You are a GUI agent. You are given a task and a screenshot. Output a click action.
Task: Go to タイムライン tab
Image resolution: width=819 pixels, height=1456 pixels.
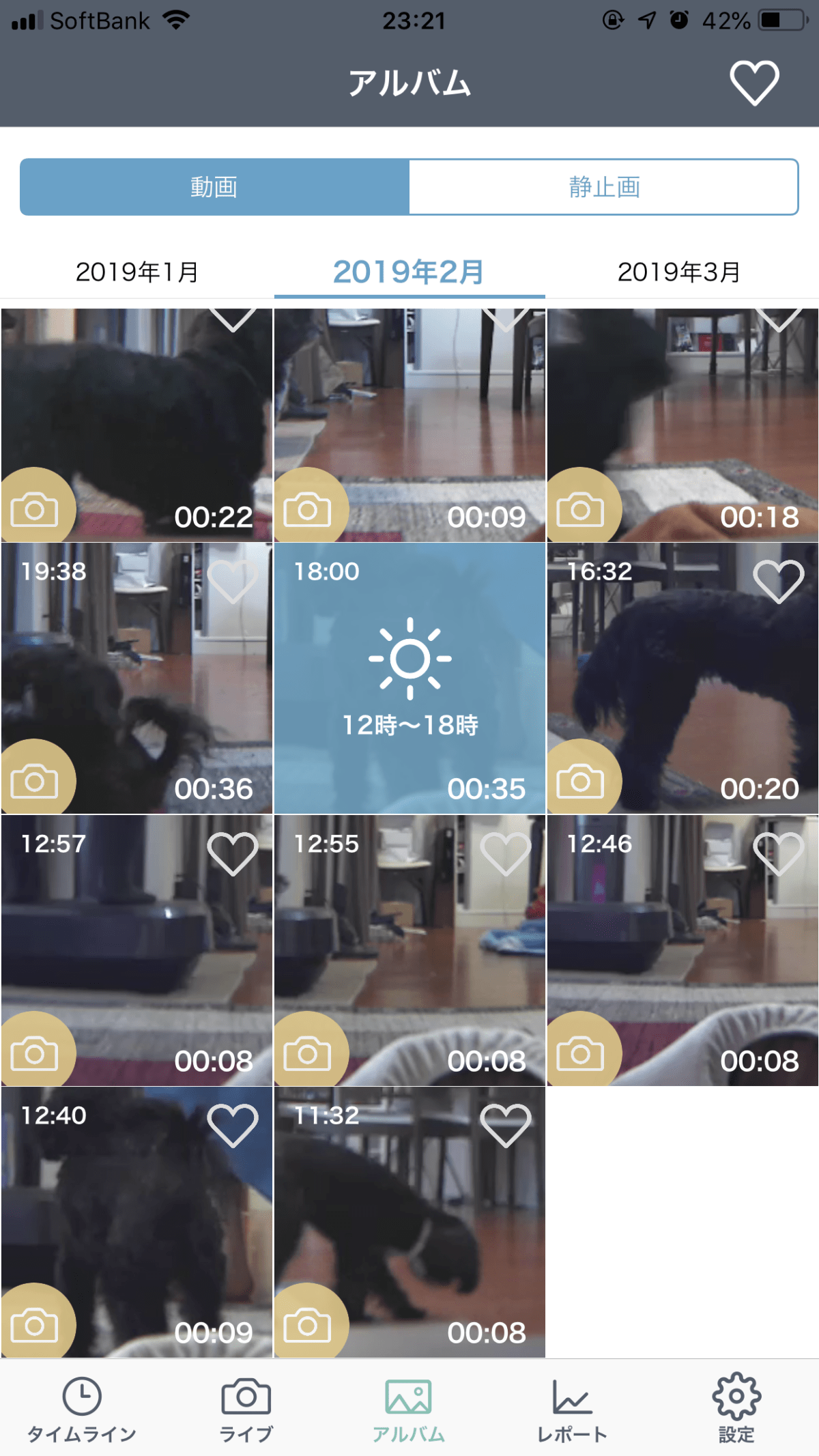(82, 1408)
